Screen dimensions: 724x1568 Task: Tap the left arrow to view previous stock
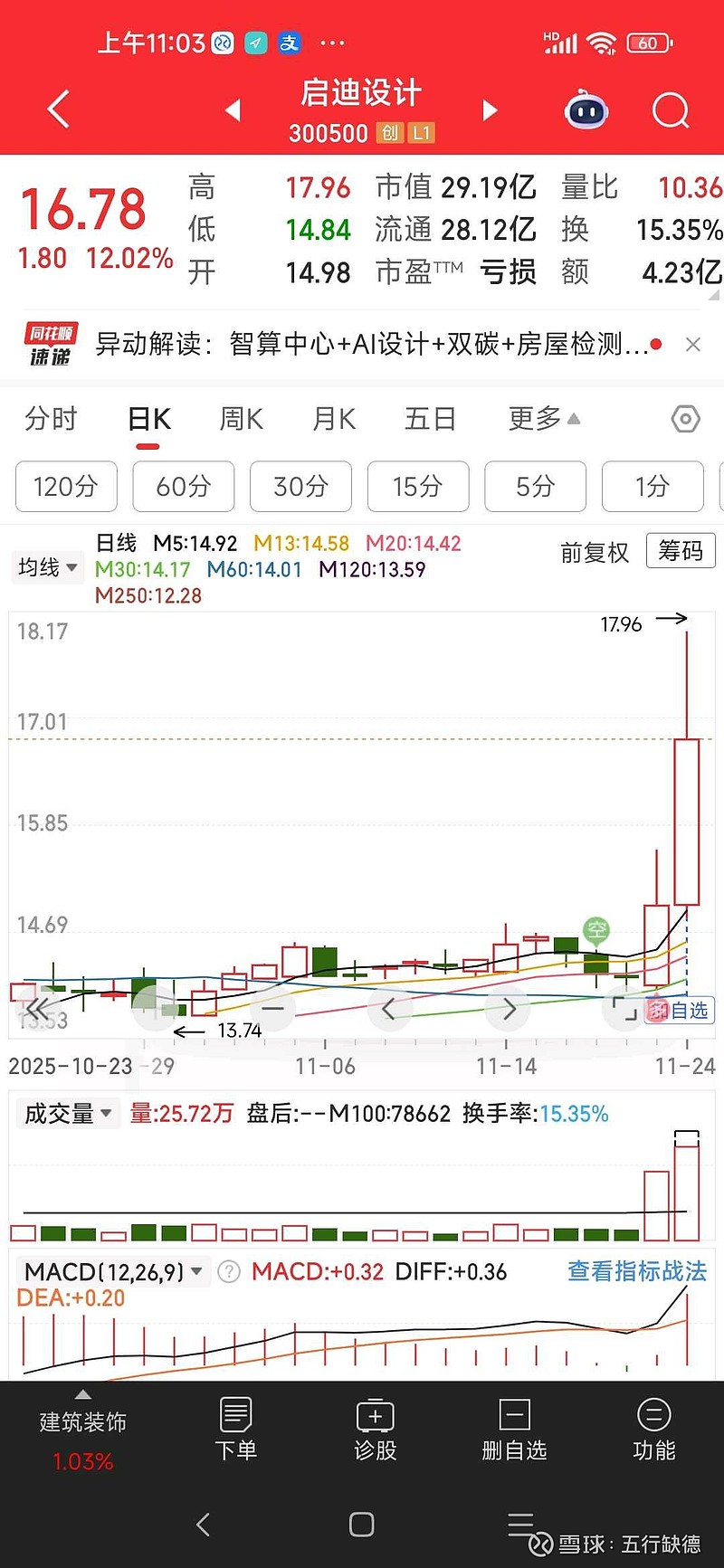233,109
